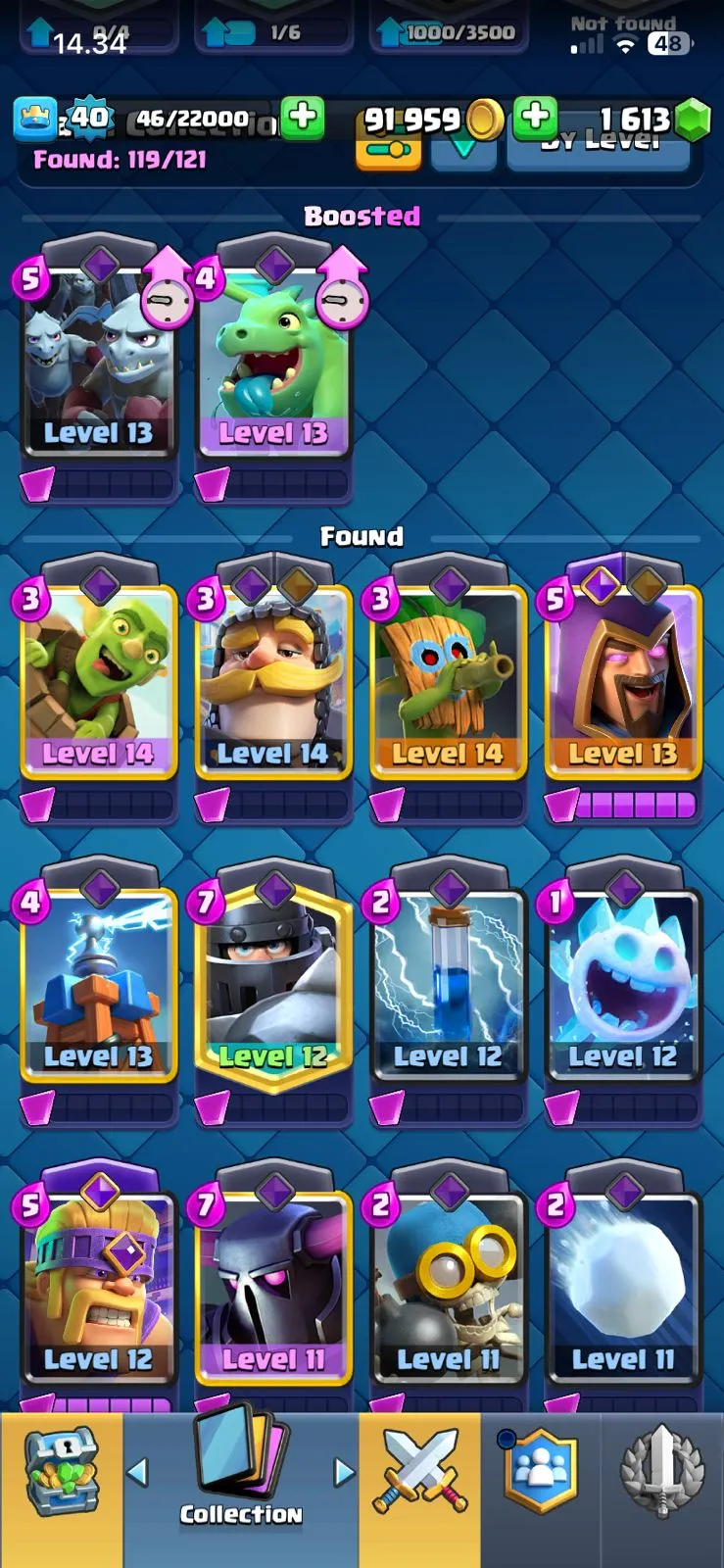Image resolution: width=724 pixels, height=1568 pixels.
Task: Buy more gold with the plus button
Action: coord(535,118)
